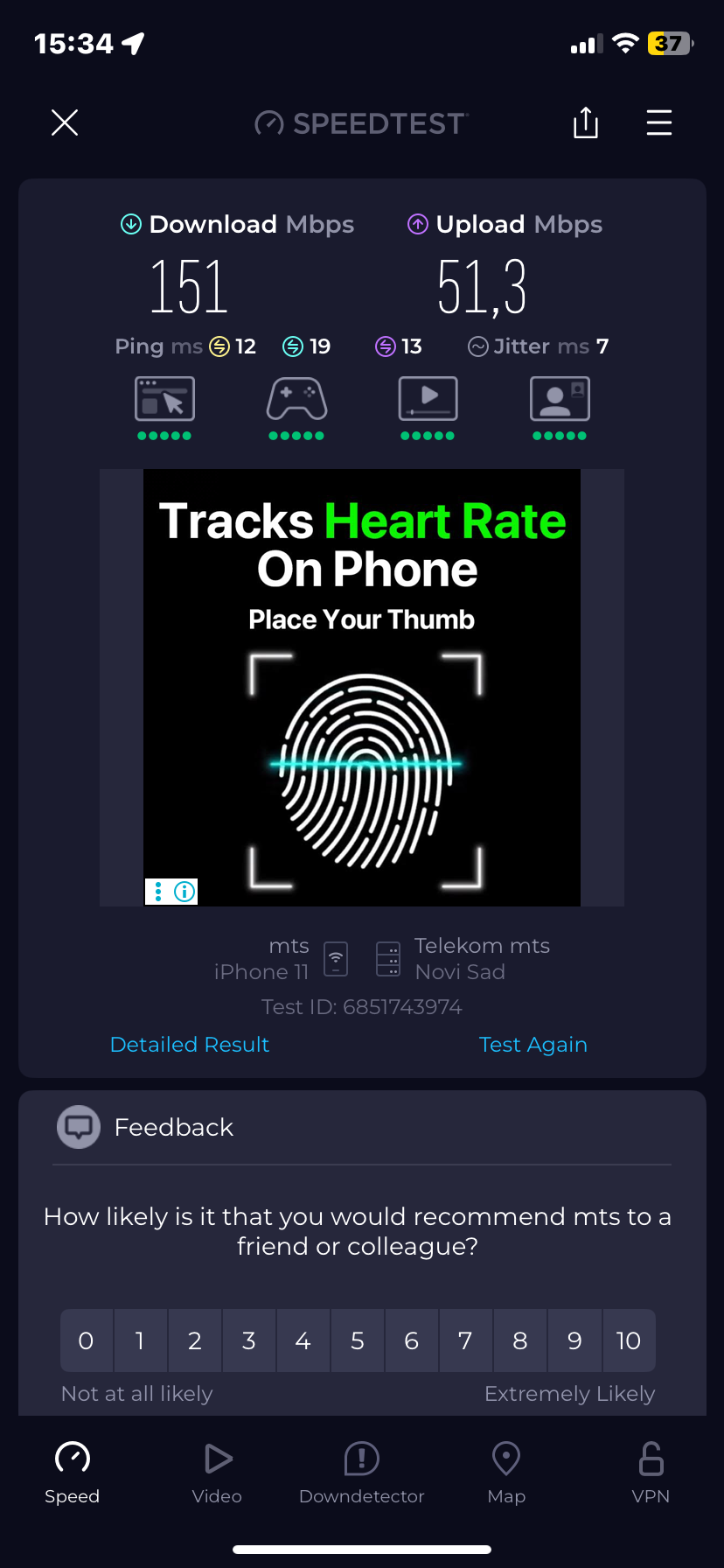
Task: Select rating 5 in feedback scale
Action: (358, 1340)
